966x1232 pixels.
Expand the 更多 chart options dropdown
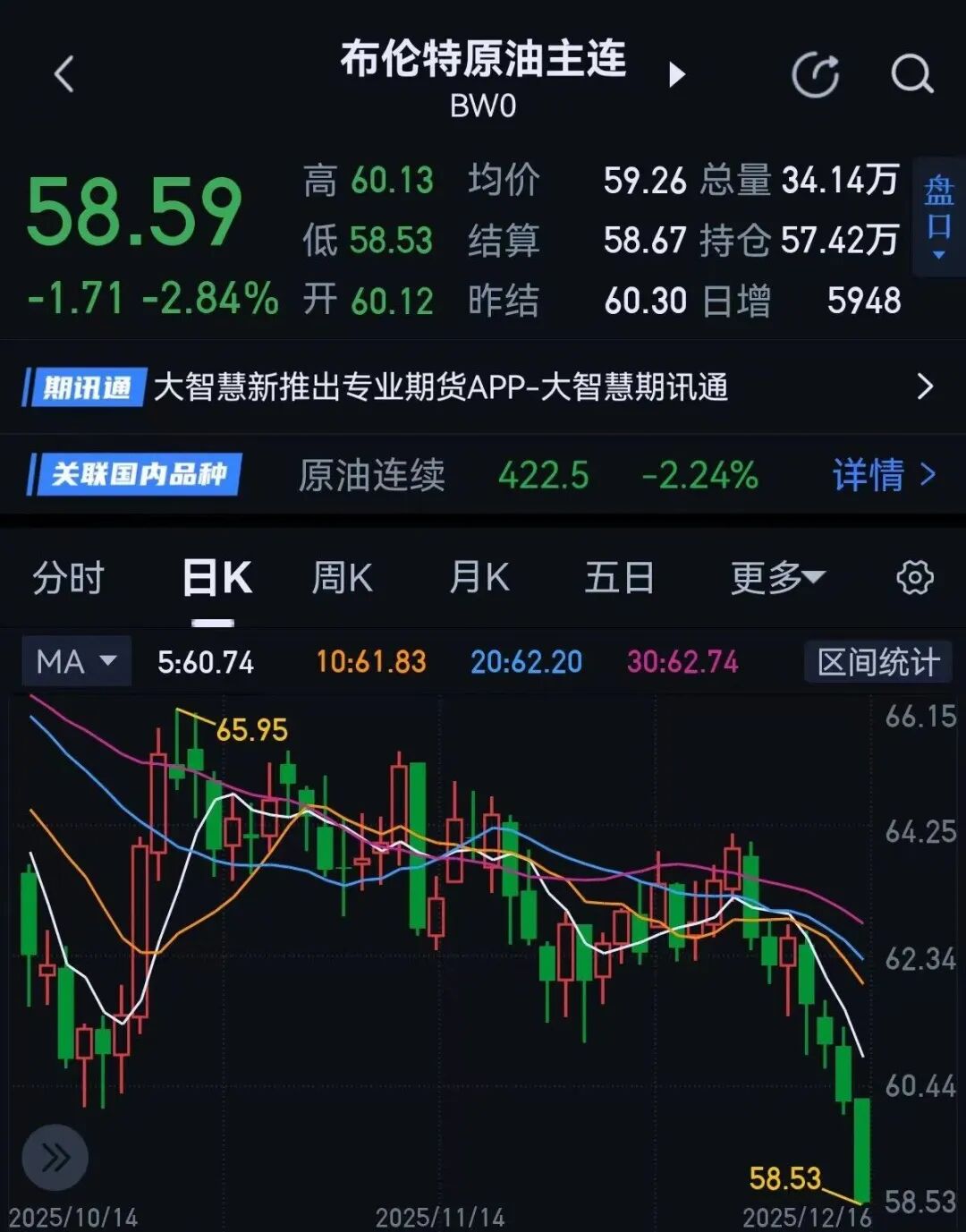tap(776, 578)
